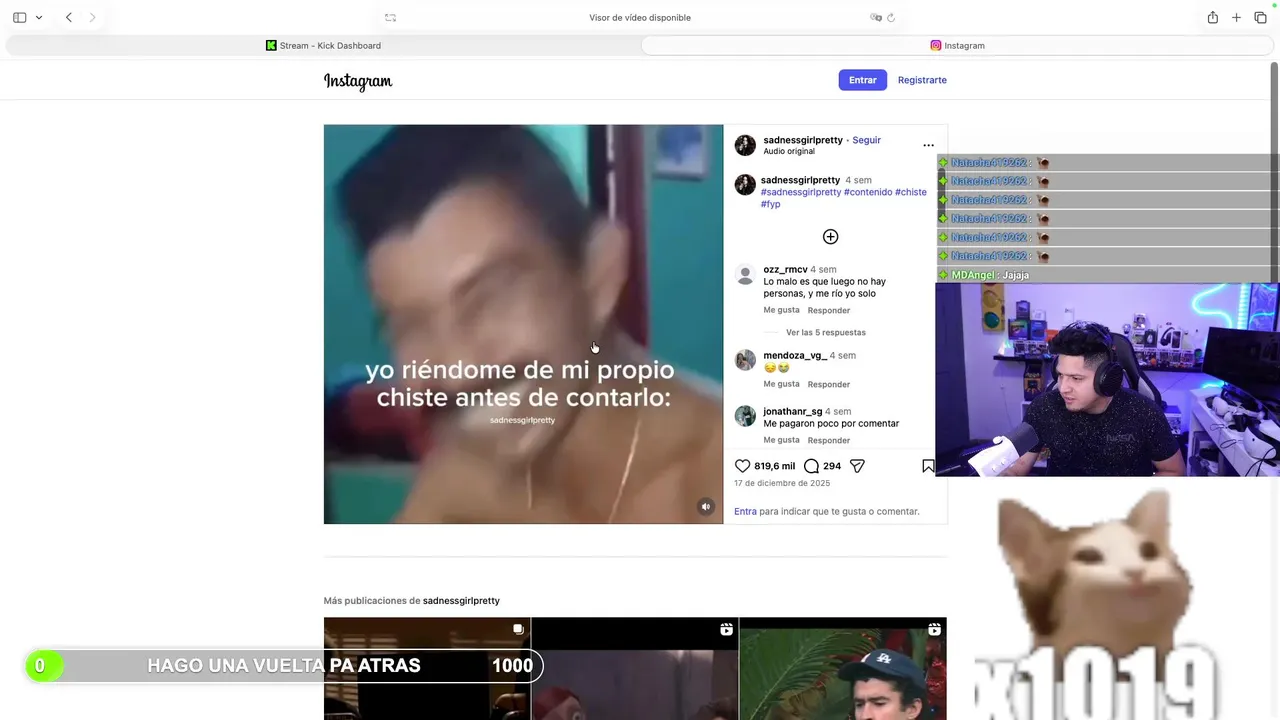Screen dimensions: 1280x720
Task: Save the post with the bookmark icon
Action: click(x=928, y=466)
